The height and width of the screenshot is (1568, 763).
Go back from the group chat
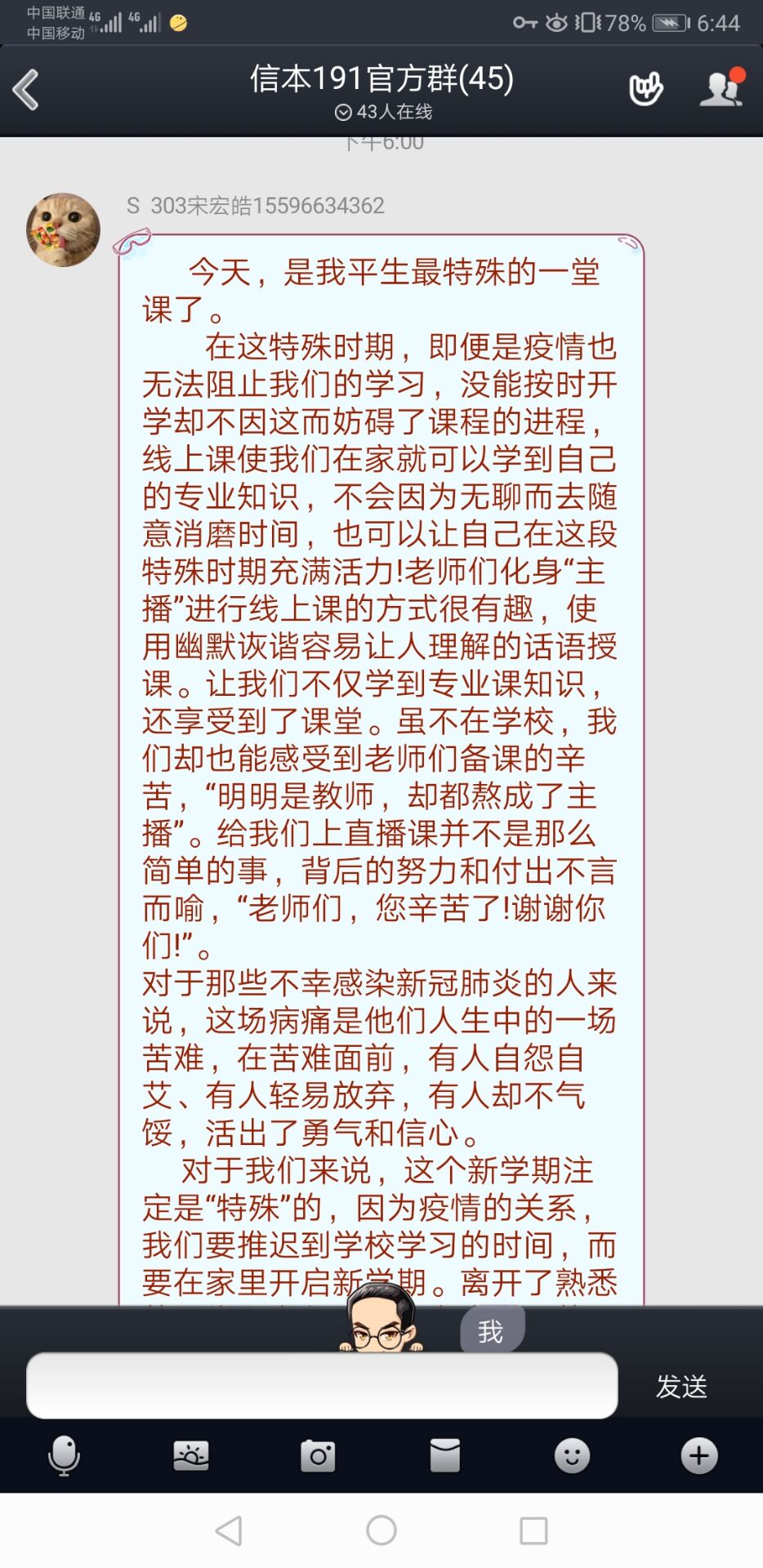coord(26,90)
